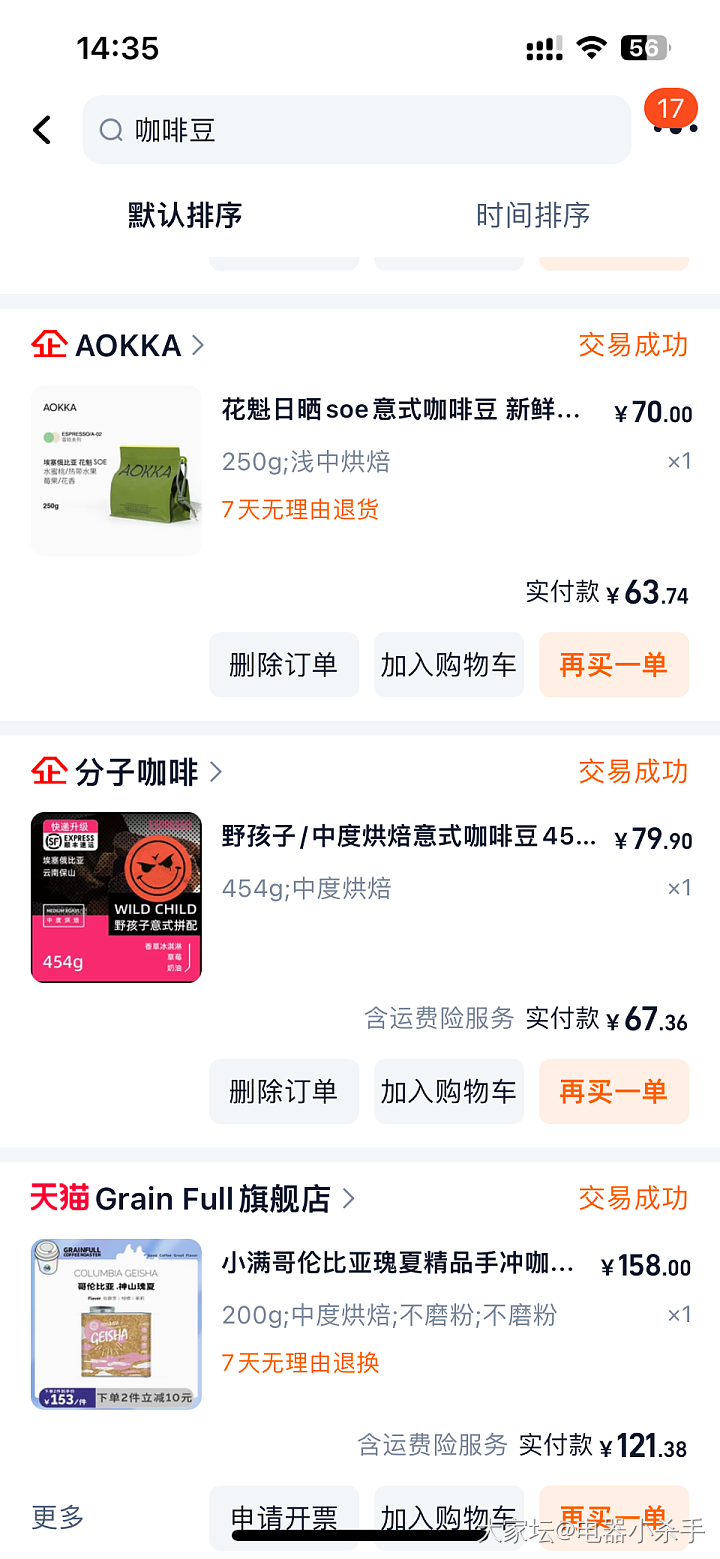
Task: Open the Grain Full 旗舰店 store
Action: pyautogui.click(x=212, y=1198)
